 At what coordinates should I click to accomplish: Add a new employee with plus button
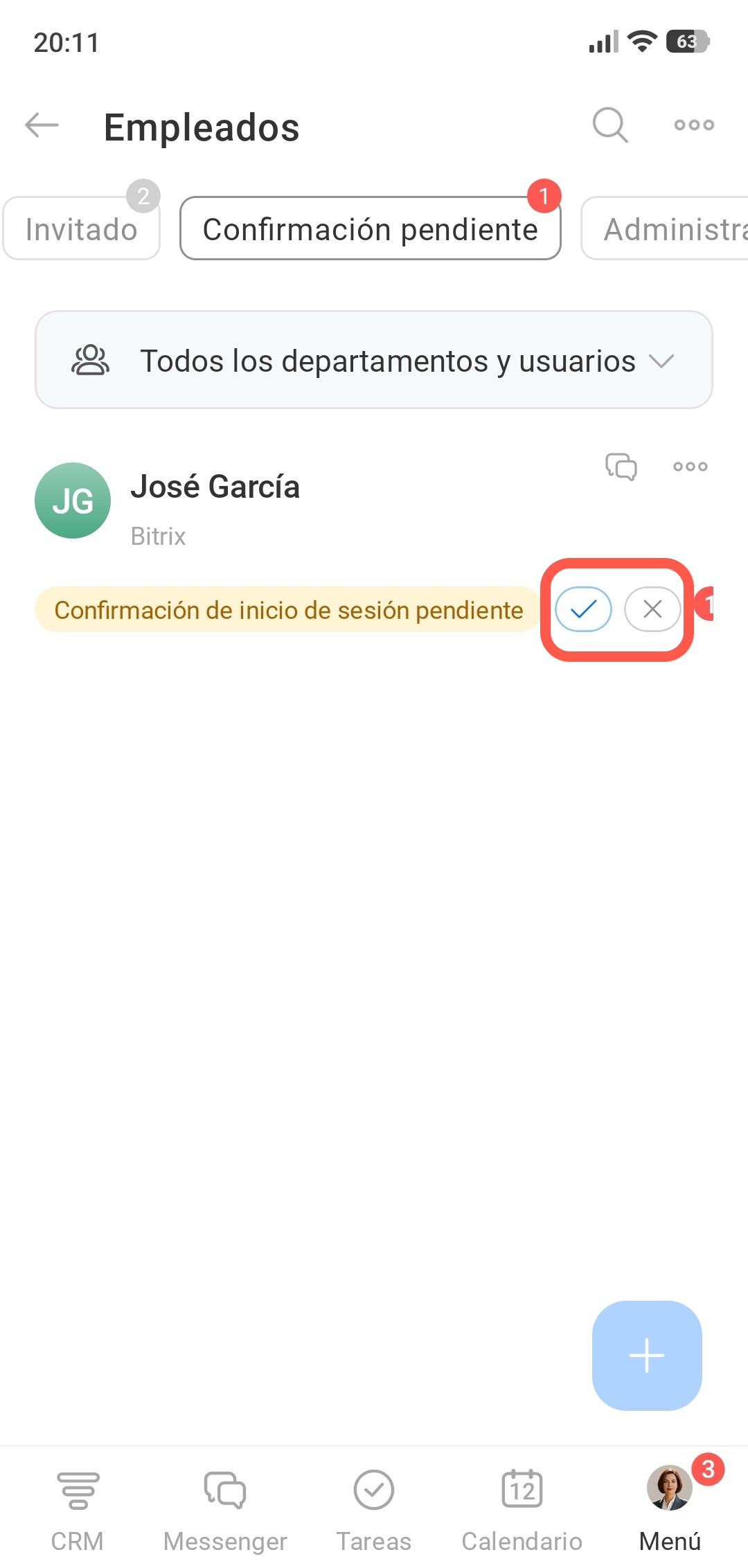coord(647,1355)
